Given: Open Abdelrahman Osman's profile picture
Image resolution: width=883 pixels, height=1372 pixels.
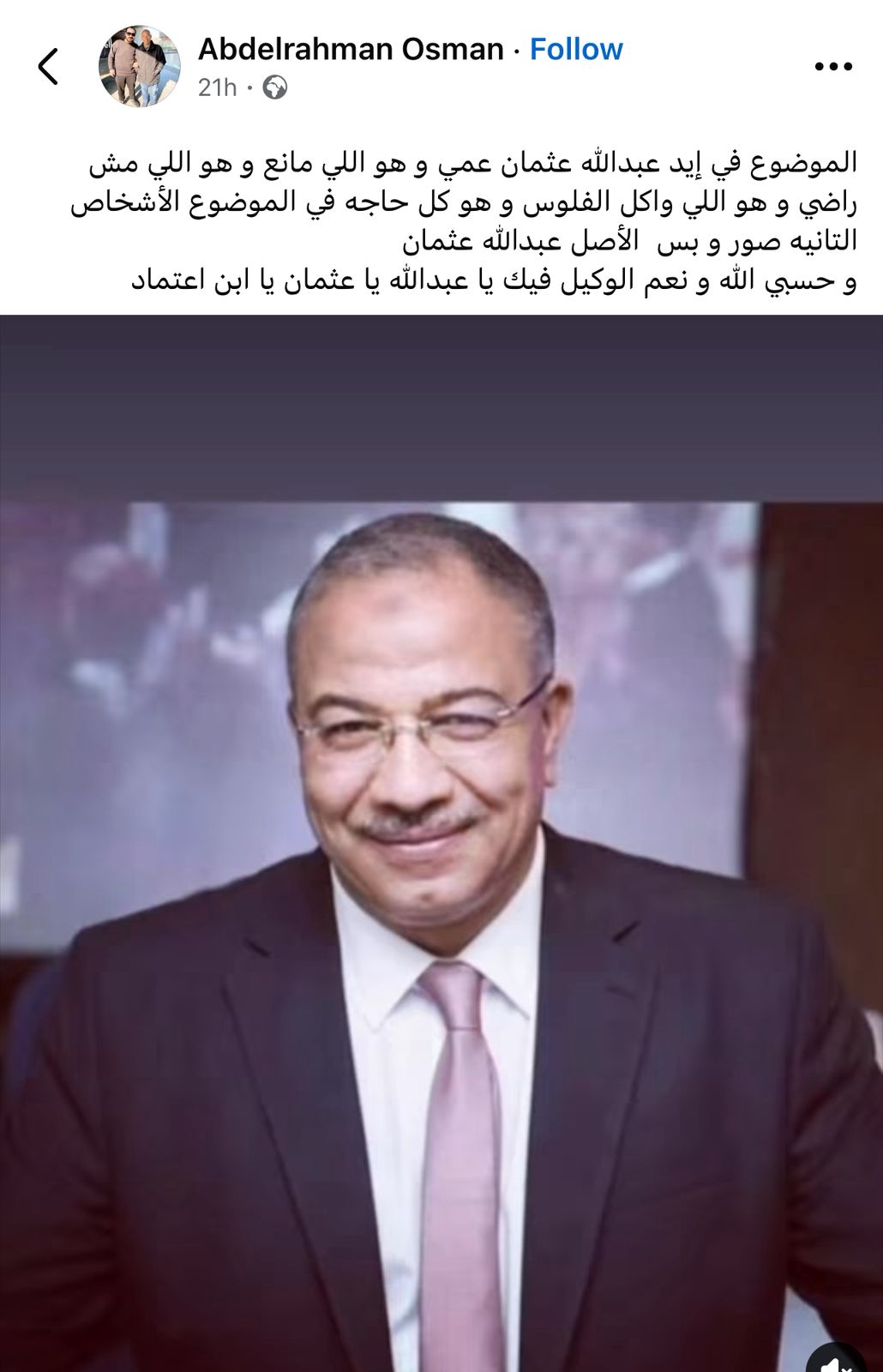Looking at the screenshot, I should pyautogui.click(x=141, y=67).
